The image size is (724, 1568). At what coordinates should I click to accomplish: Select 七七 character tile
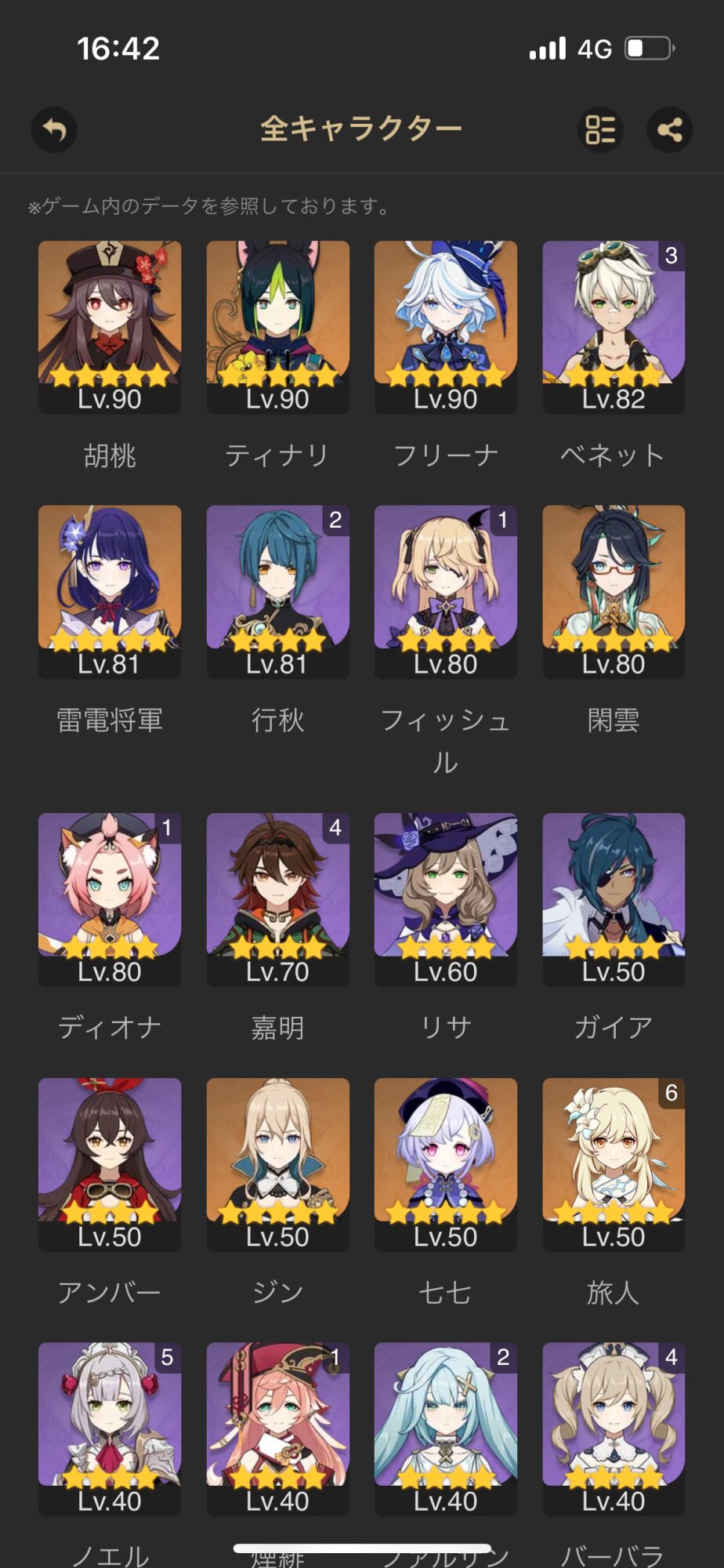click(x=446, y=1164)
